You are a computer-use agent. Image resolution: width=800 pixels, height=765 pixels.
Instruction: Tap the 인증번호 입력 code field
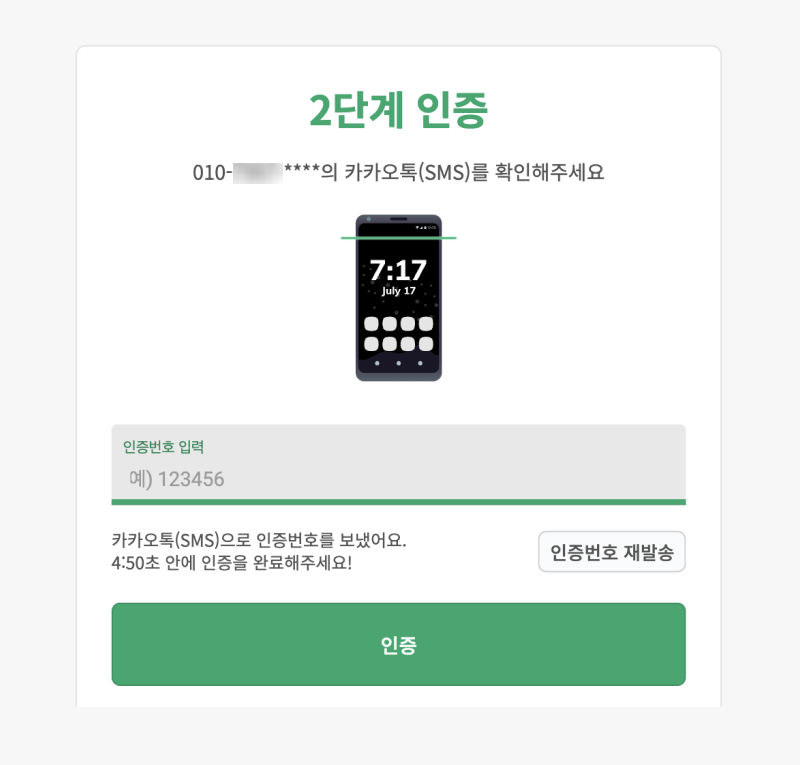click(x=398, y=478)
